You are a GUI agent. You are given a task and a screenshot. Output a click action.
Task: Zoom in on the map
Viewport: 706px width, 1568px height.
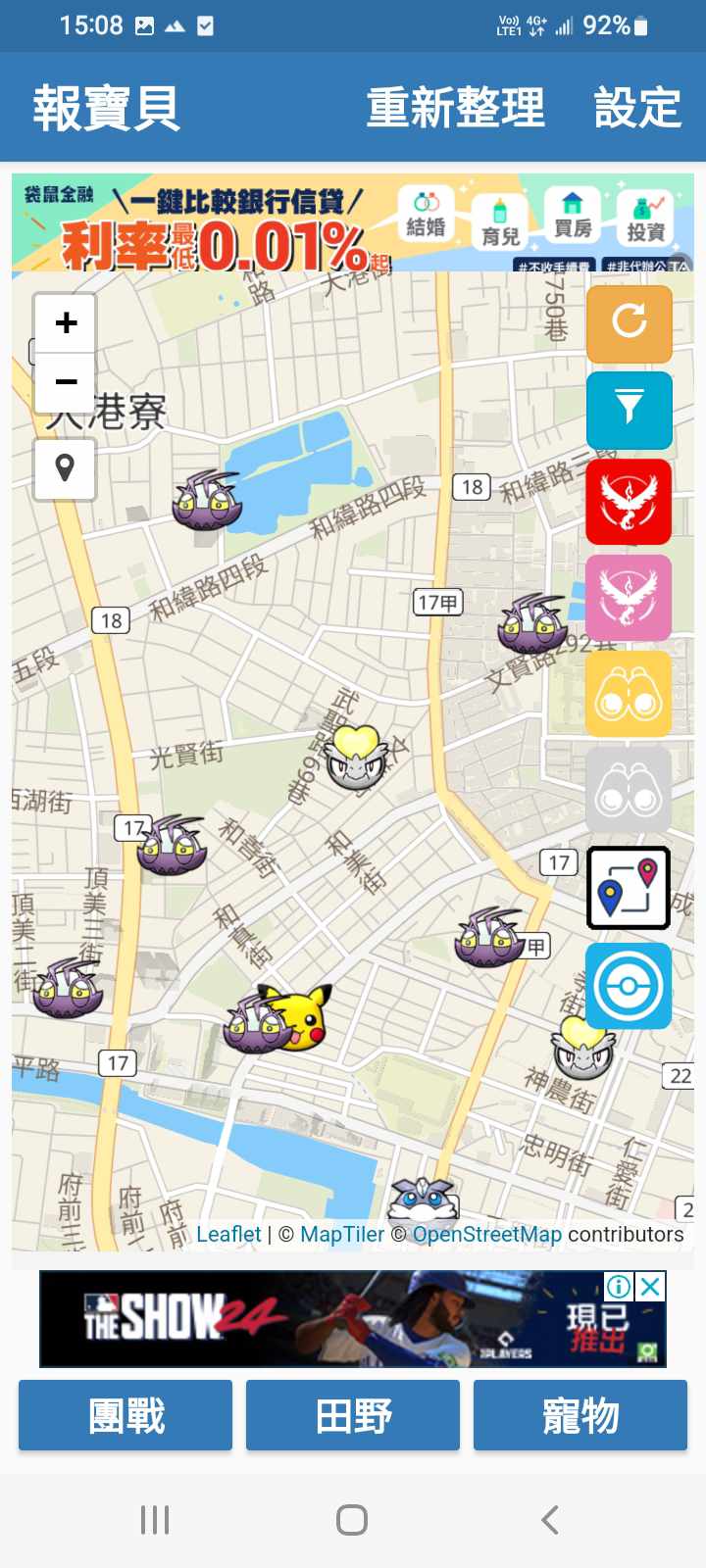pos(66,322)
